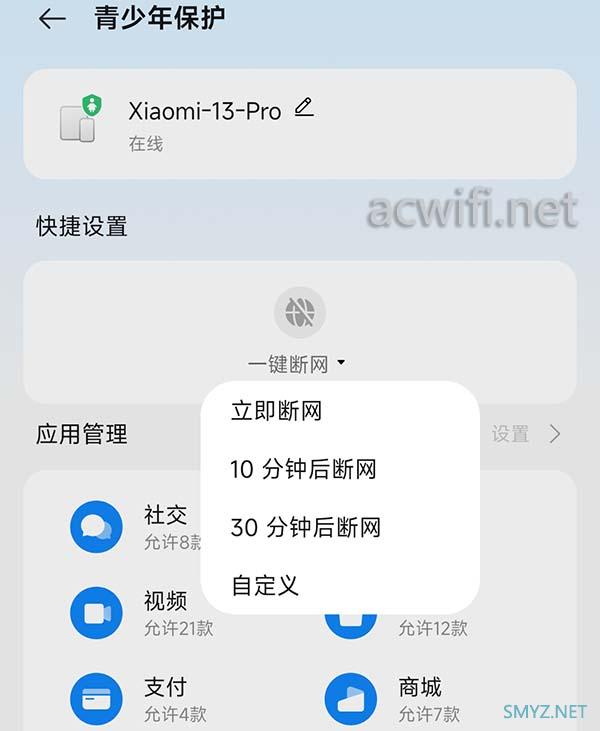600x731 pixels.
Task: Edit the Xiaomi-13-Pro device name
Action: [x=305, y=108]
